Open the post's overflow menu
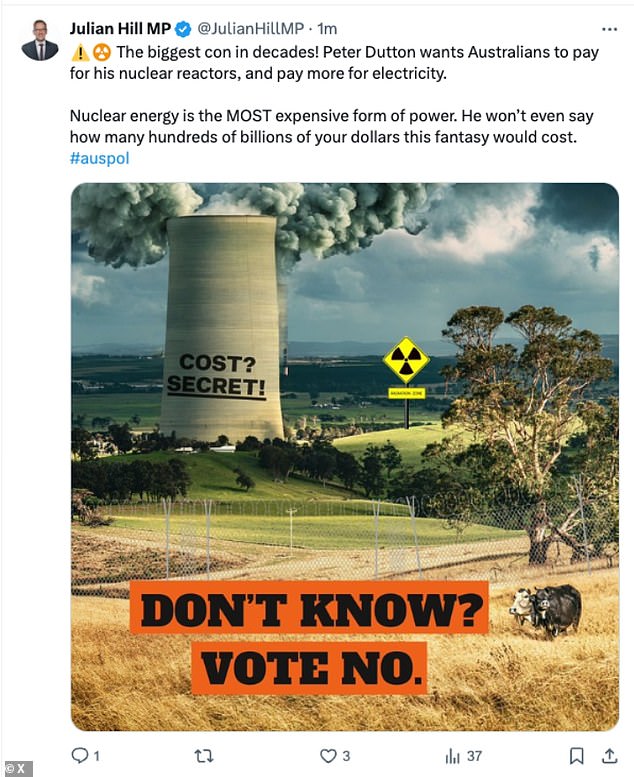This screenshot has height=777, width=634. [608, 28]
